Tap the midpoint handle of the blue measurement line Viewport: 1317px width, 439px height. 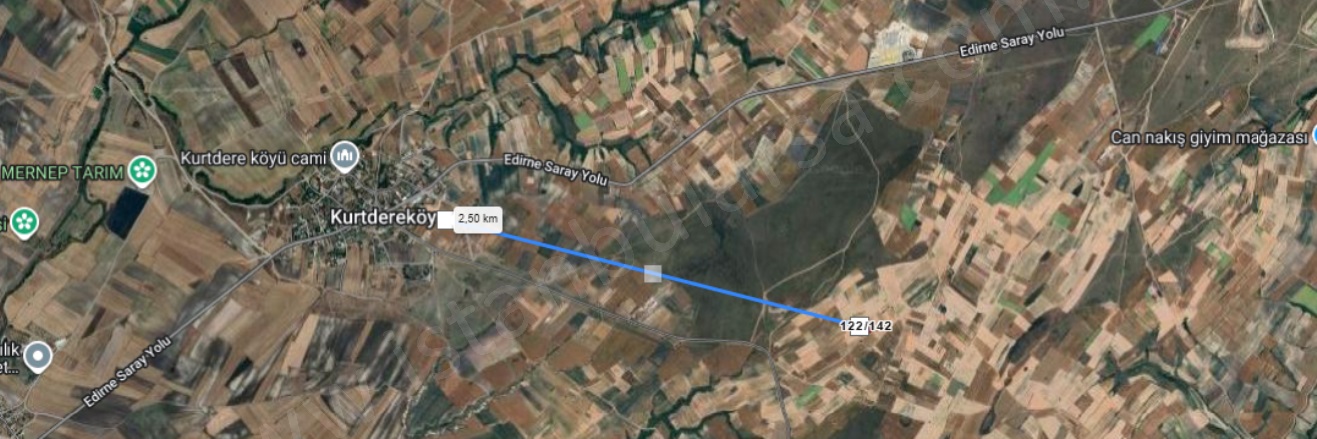(x=653, y=273)
